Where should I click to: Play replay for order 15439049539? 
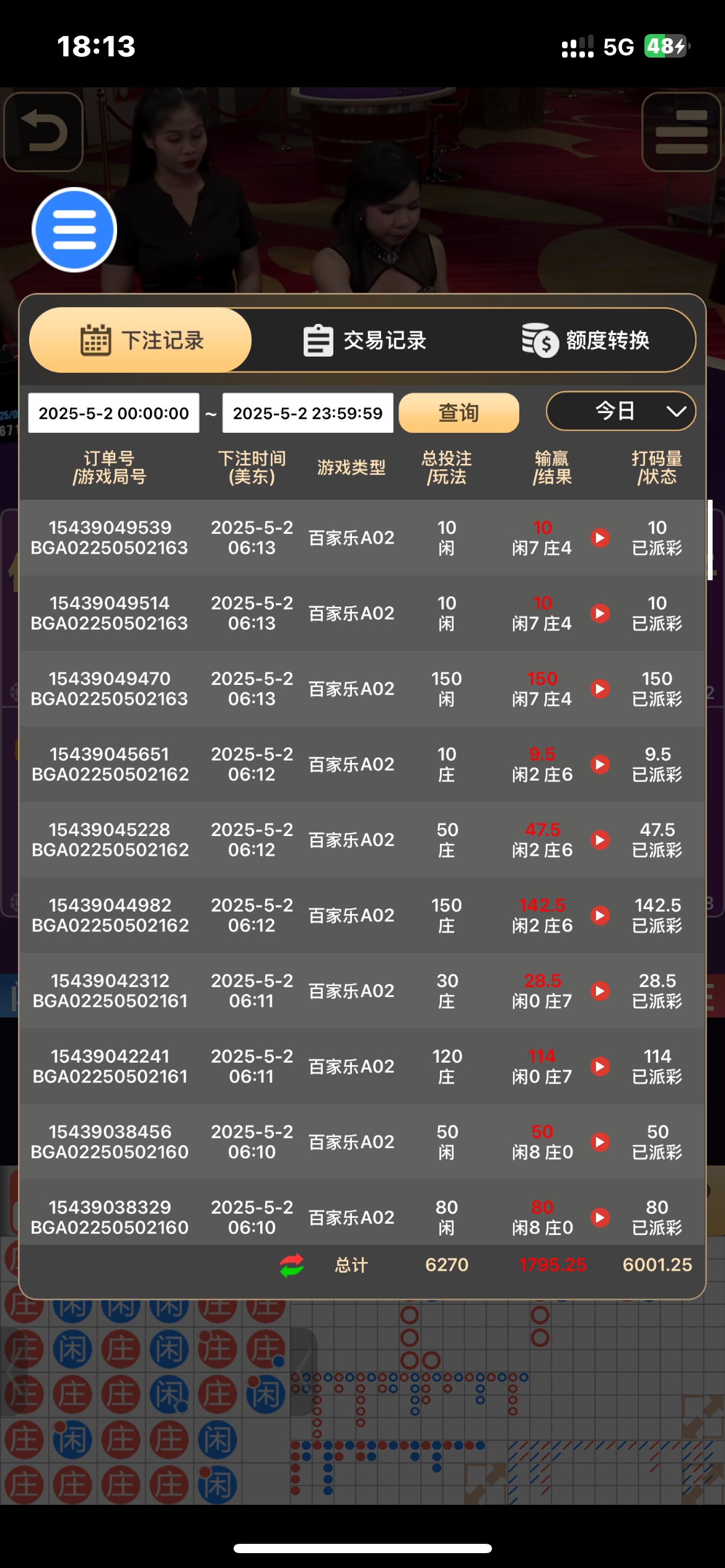click(x=600, y=538)
